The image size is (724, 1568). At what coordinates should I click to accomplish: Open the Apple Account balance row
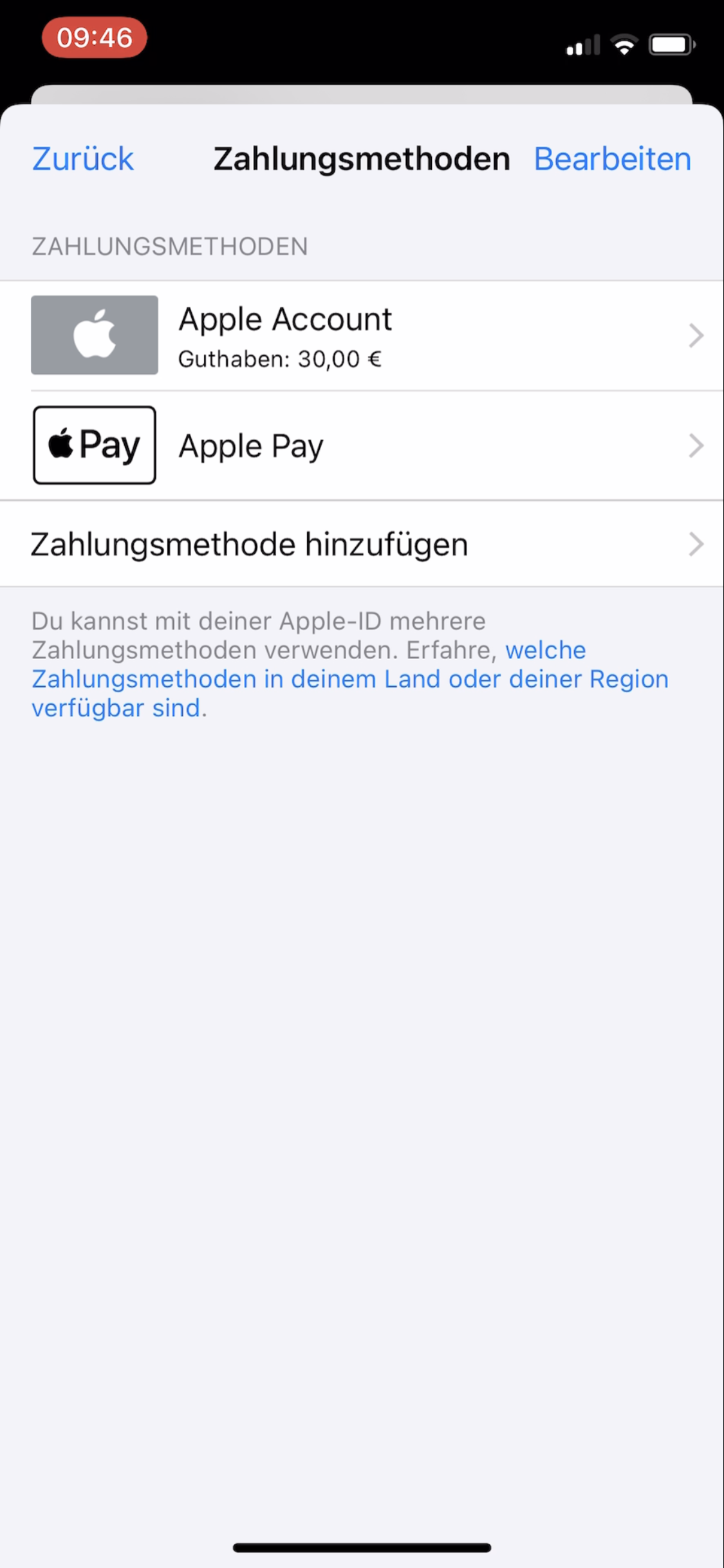(x=362, y=336)
